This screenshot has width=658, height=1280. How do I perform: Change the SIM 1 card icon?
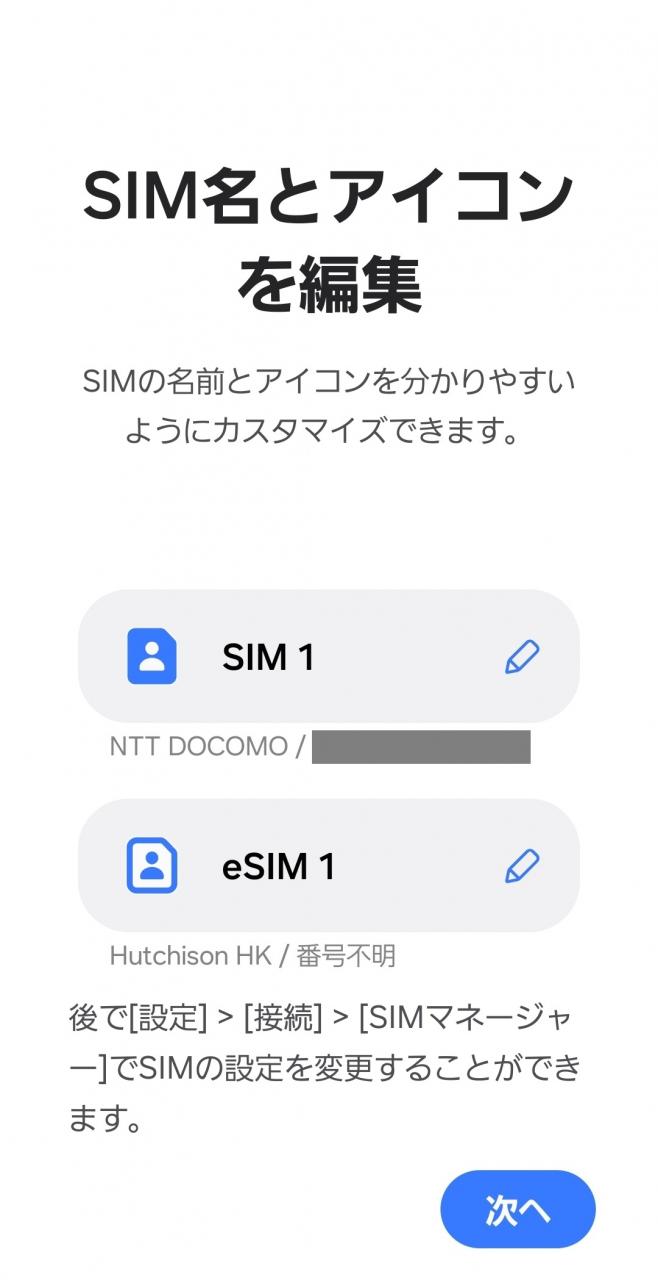coord(152,657)
